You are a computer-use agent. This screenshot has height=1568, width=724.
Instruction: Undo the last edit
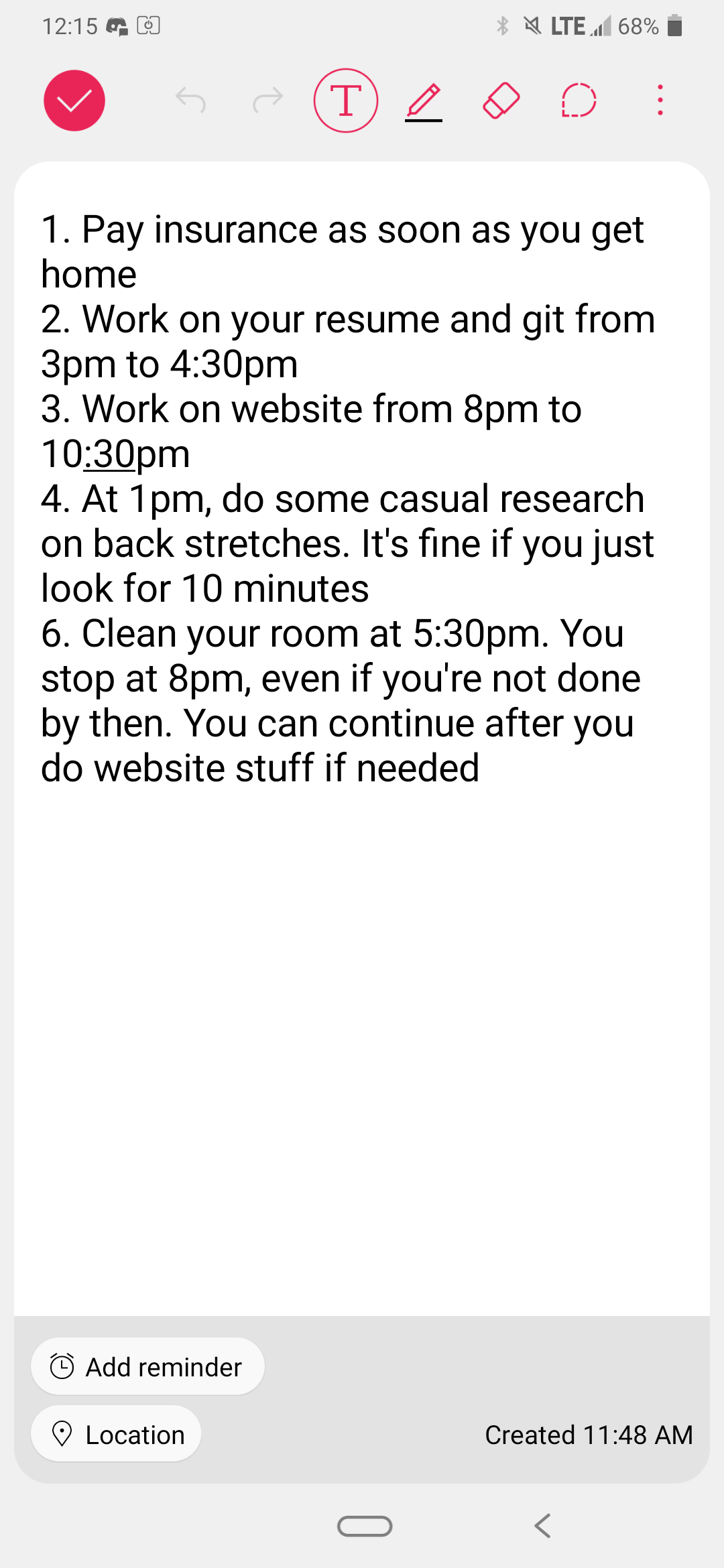190,101
